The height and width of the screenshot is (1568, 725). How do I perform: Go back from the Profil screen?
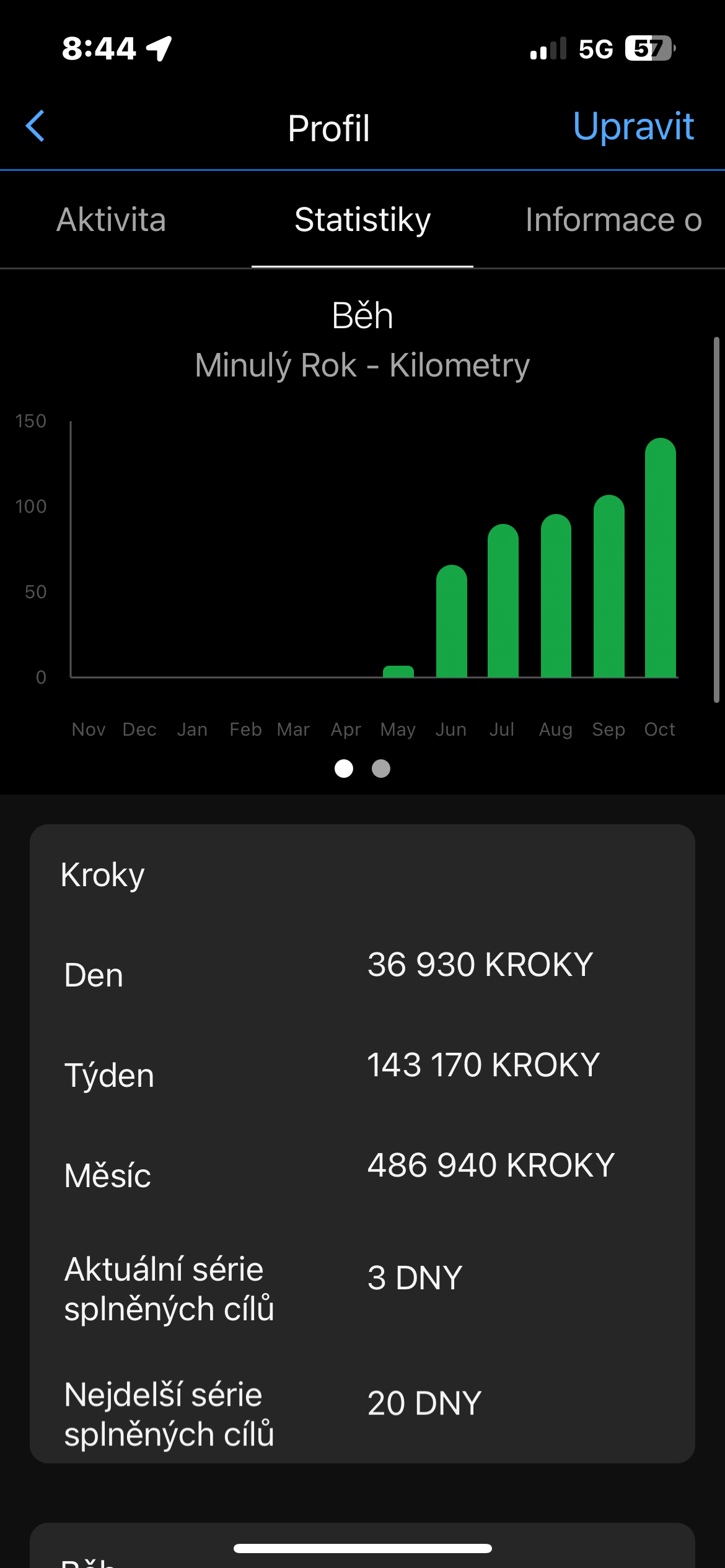click(x=36, y=126)
